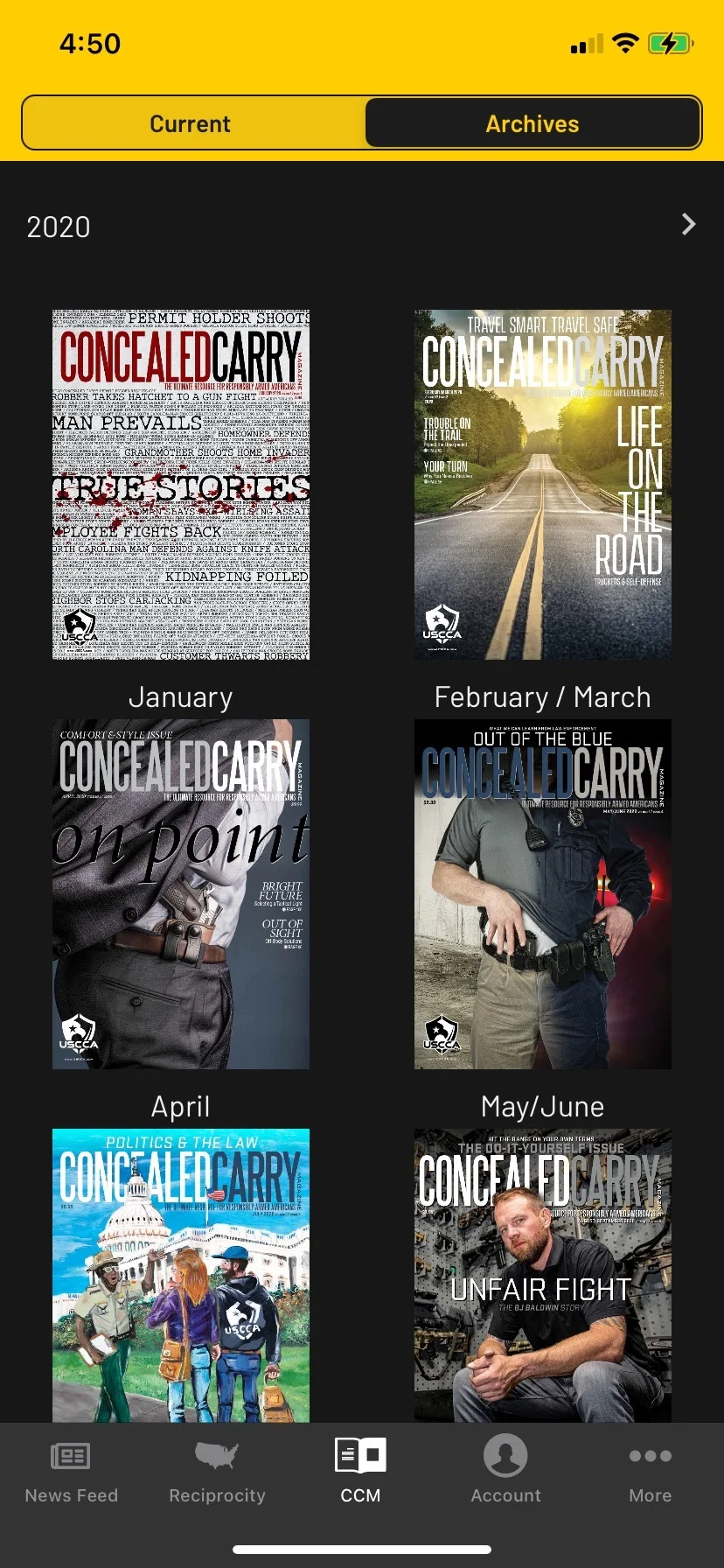Go to the News Feed tab
The height and width of the screenshot is (1568, 724).
(72, 1472)
